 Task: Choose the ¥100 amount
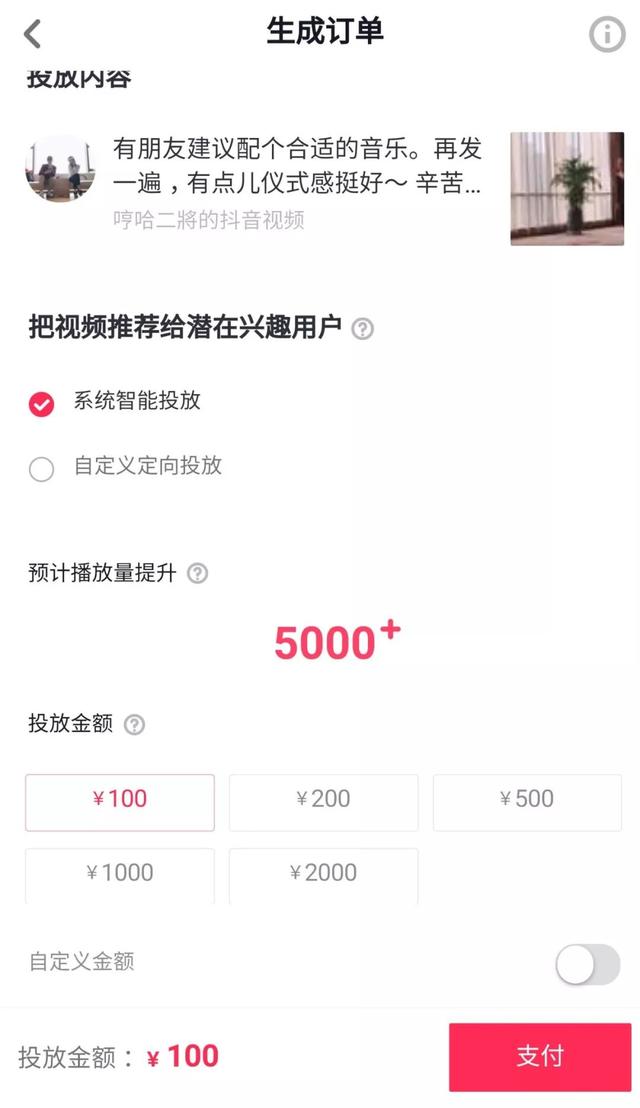pyautogui.click(x=119, y=802)
